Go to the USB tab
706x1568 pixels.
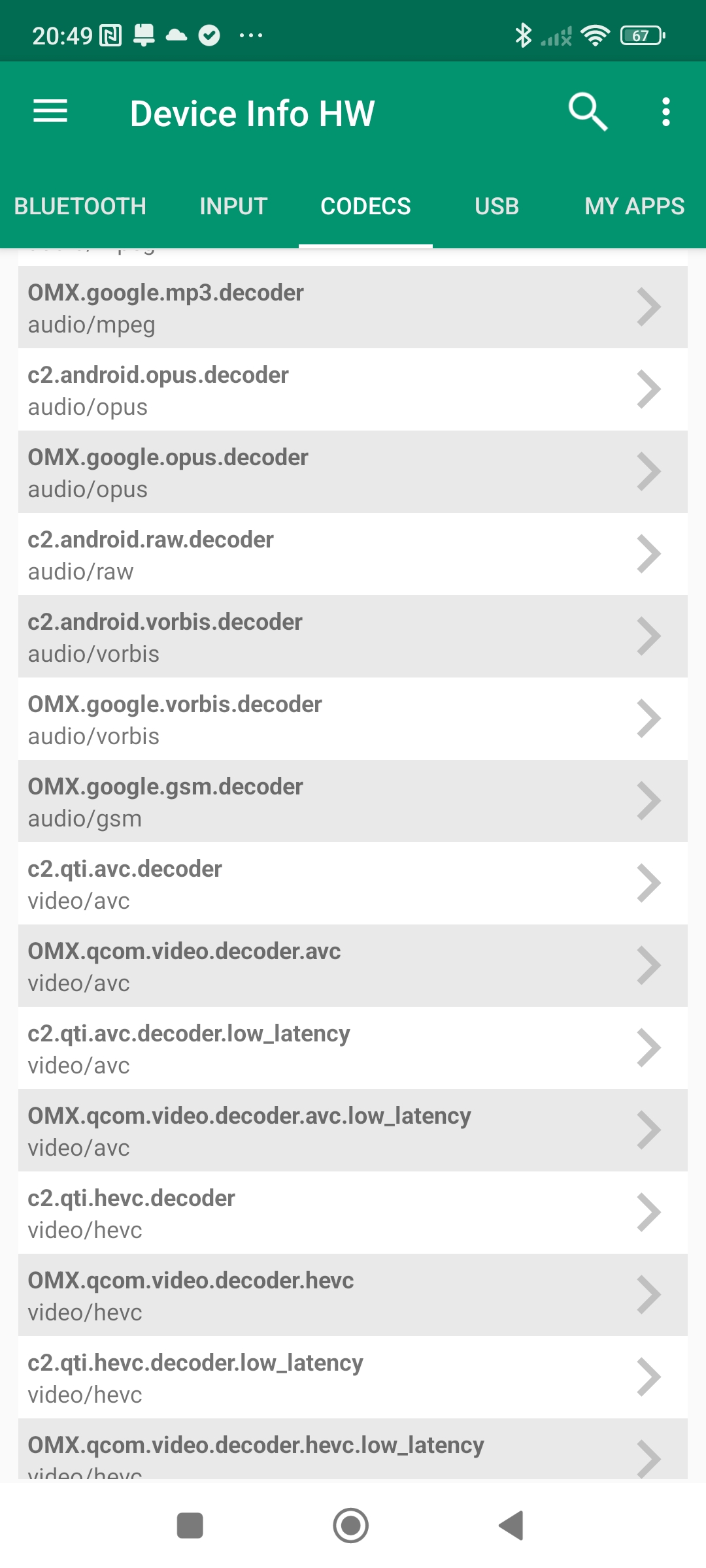(x=497, y=206)
